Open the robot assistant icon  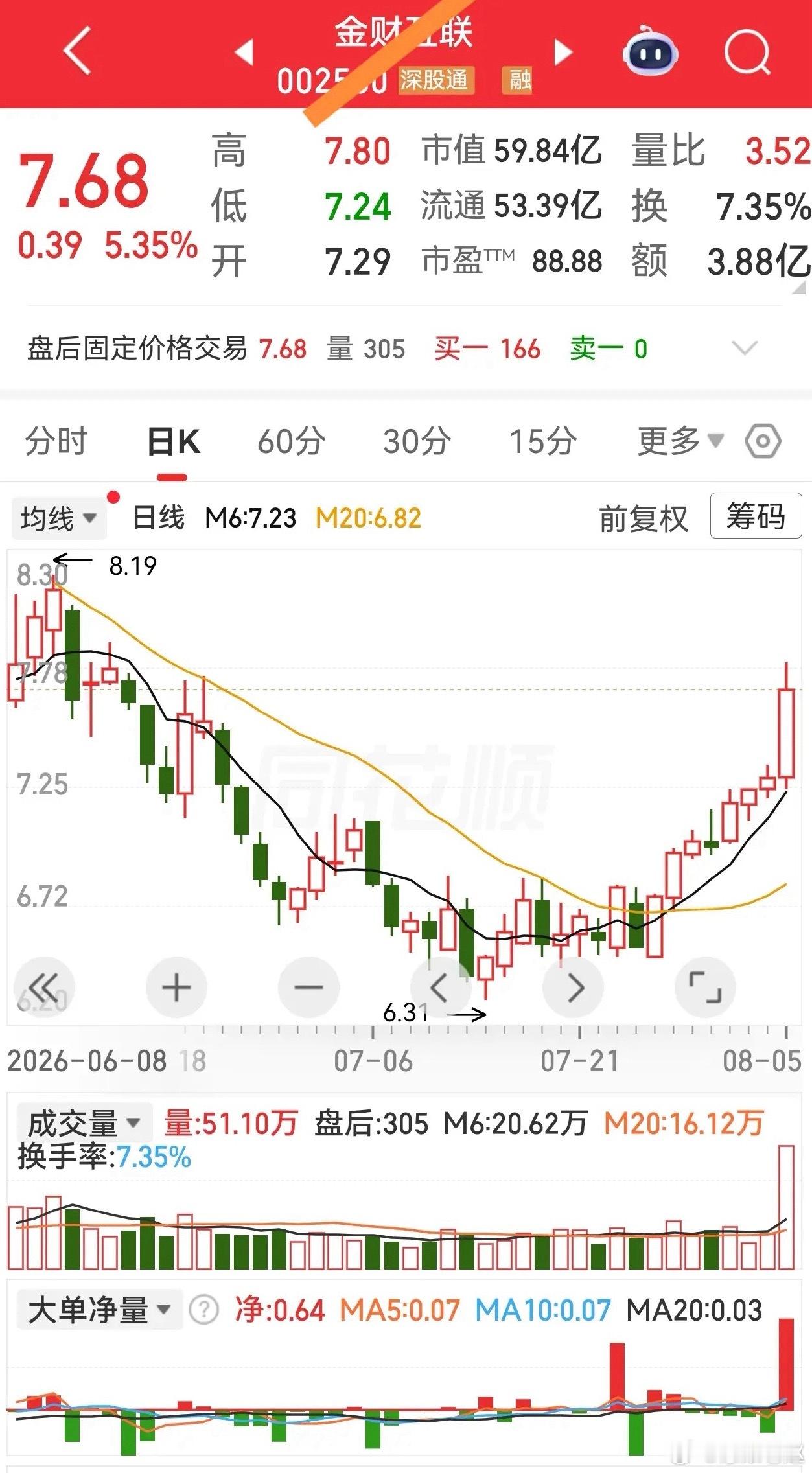650,51
